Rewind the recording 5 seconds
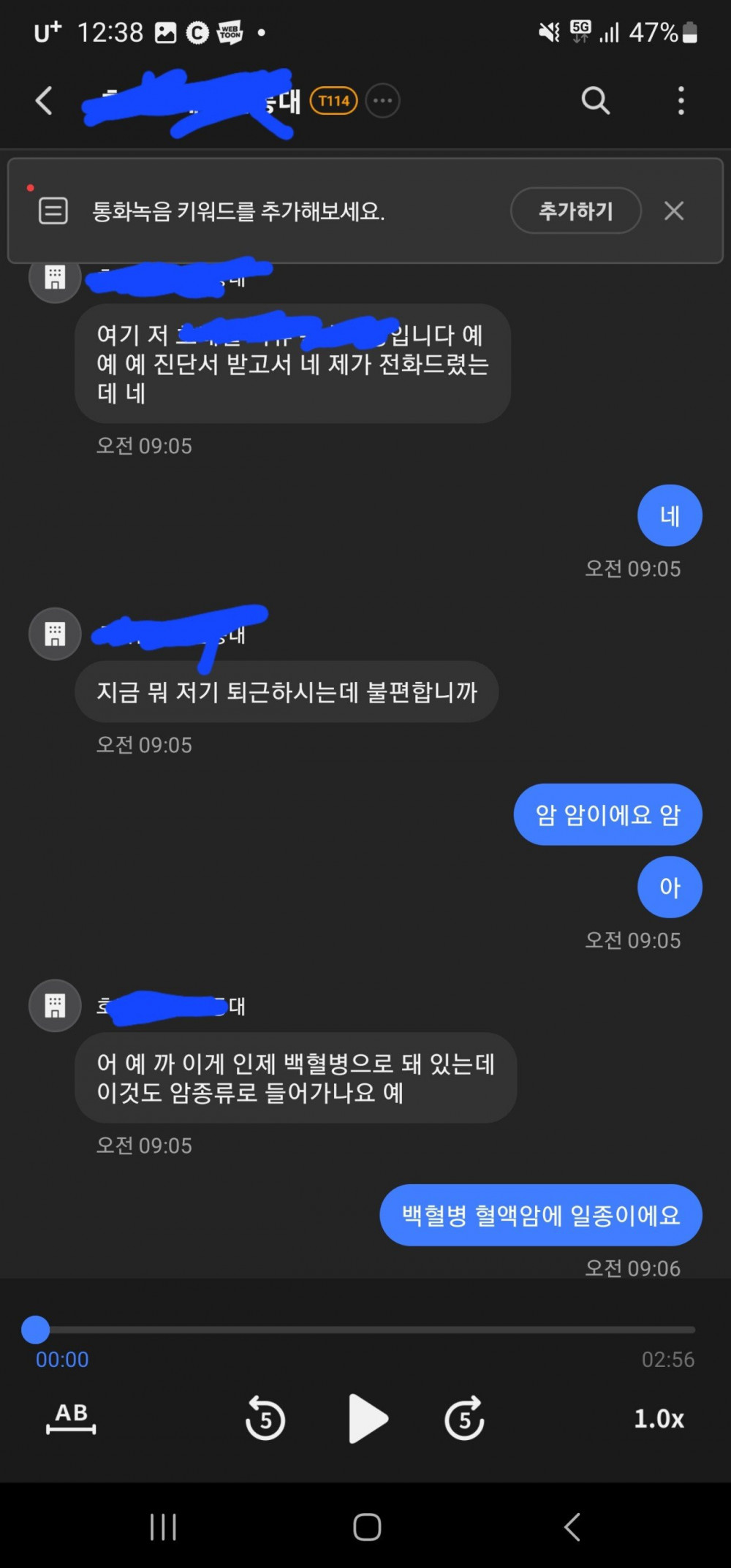This screenshot has height=1568, width=731. [x=265, y=1418]
